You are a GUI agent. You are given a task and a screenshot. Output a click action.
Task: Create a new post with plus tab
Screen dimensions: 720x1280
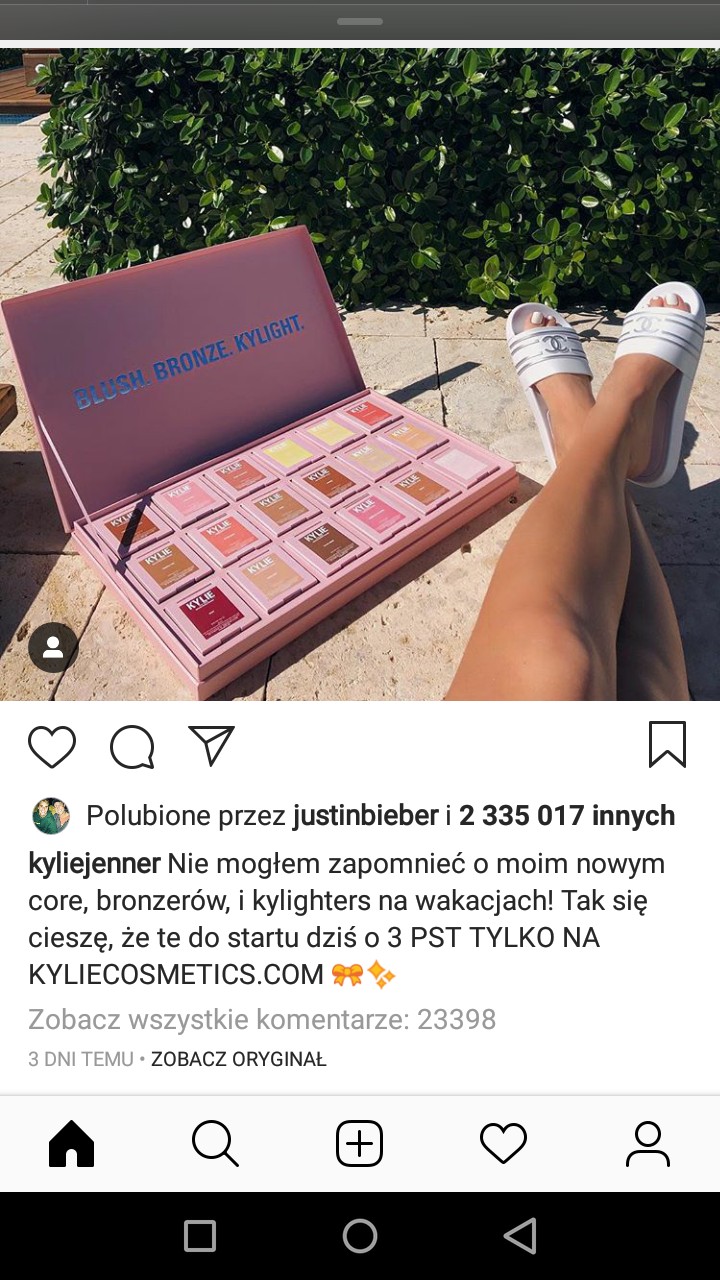tap(359, 1144)
